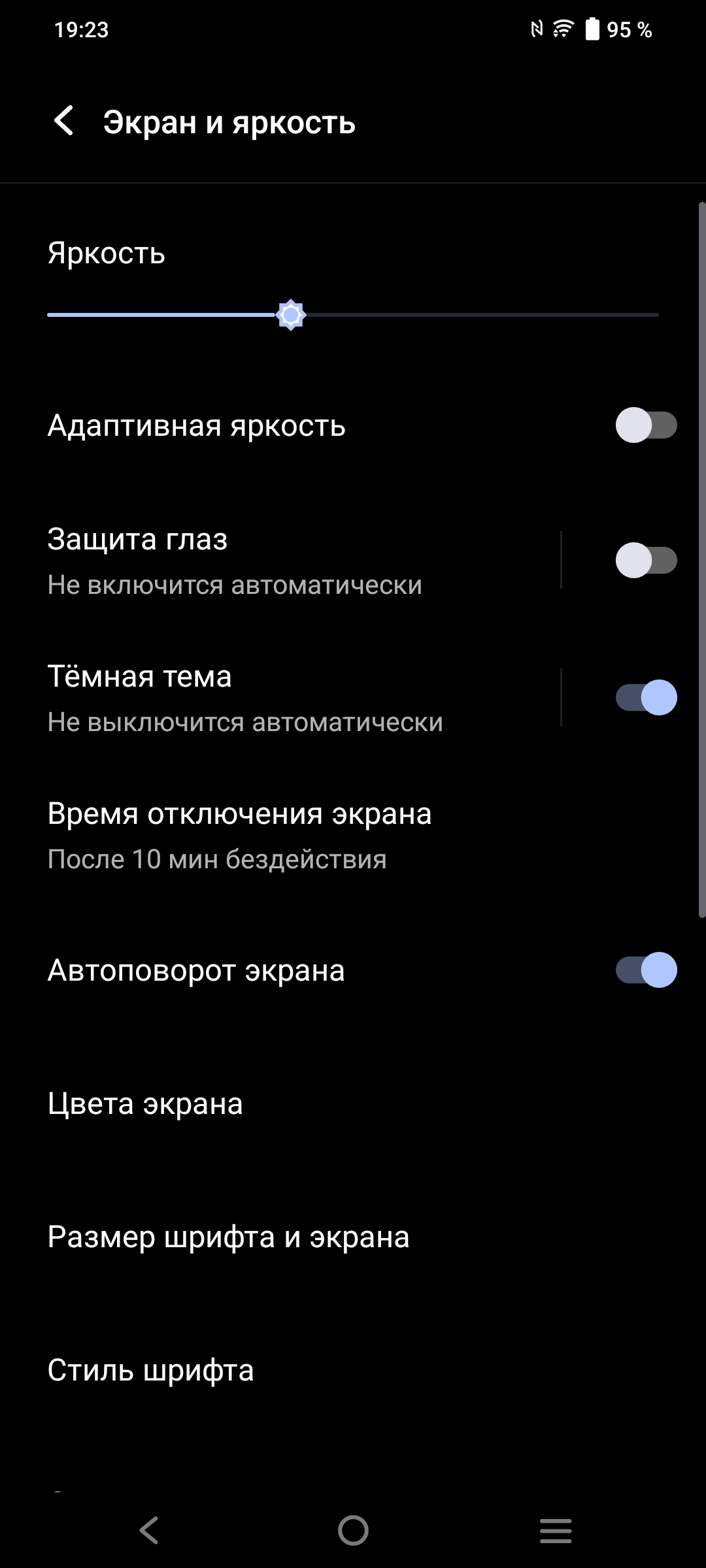Go back from Экран и яркость
Screen dimensions: 706x1568
(64, 122)
